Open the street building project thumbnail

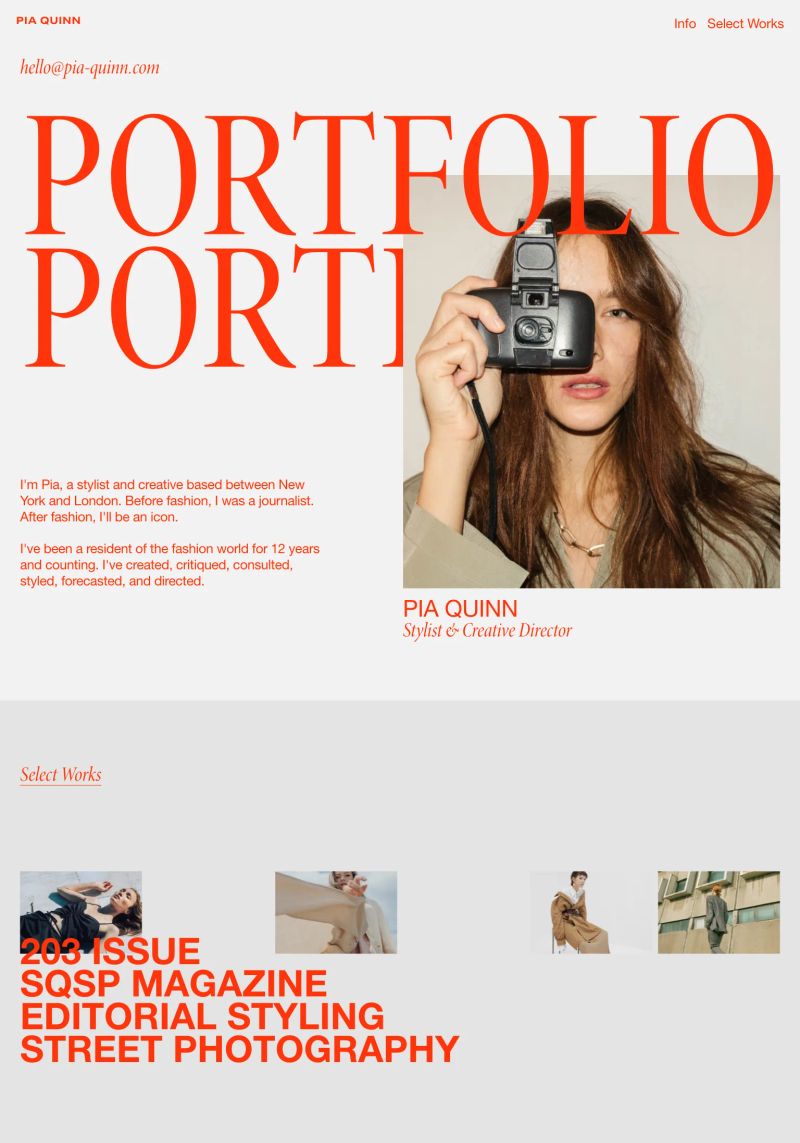tap(718, 911)
